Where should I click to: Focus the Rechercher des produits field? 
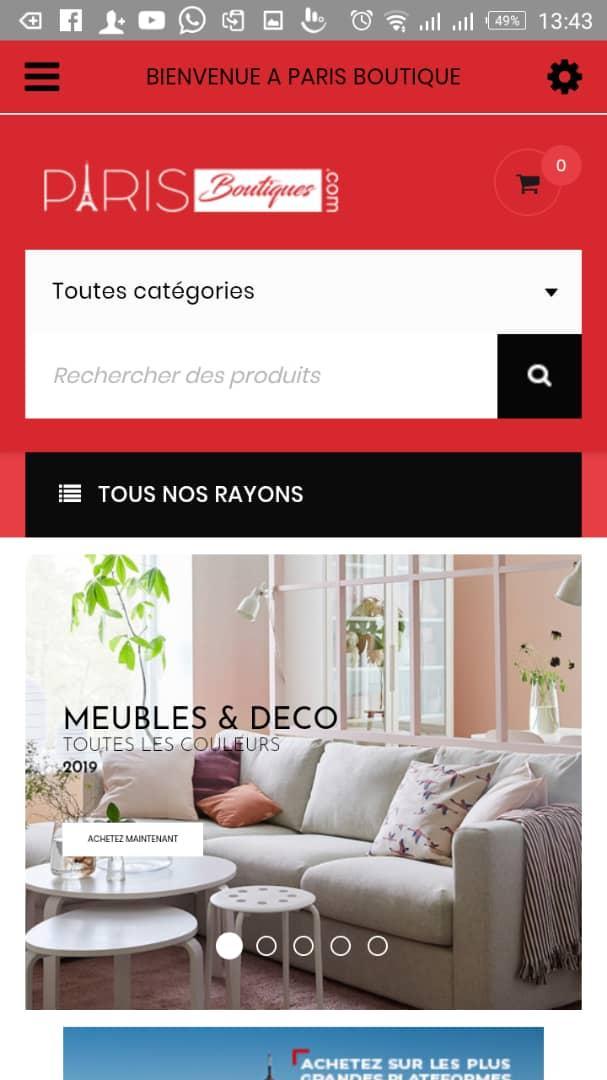[x=261, y=376]
